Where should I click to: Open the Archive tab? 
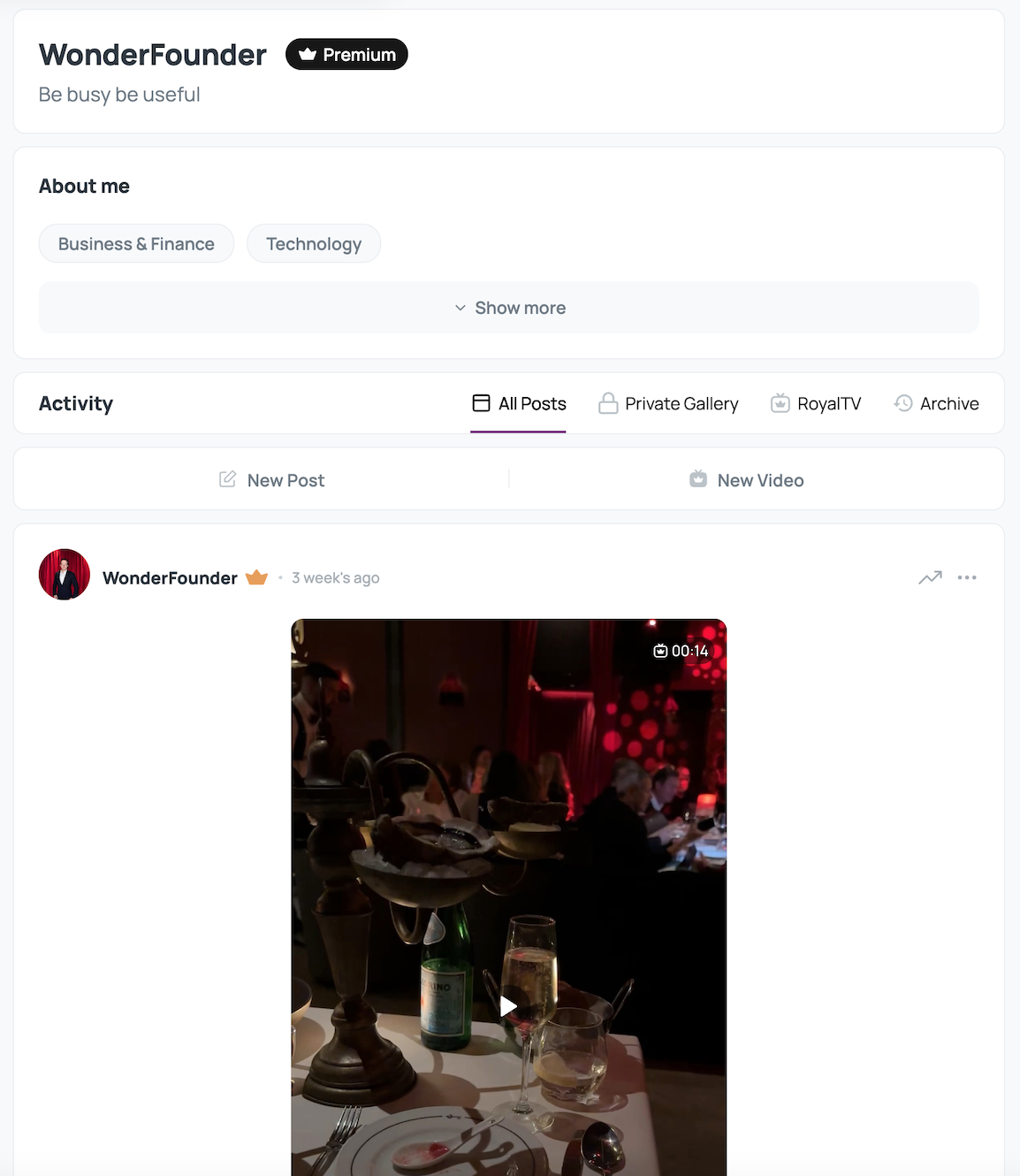click(937, 404)
